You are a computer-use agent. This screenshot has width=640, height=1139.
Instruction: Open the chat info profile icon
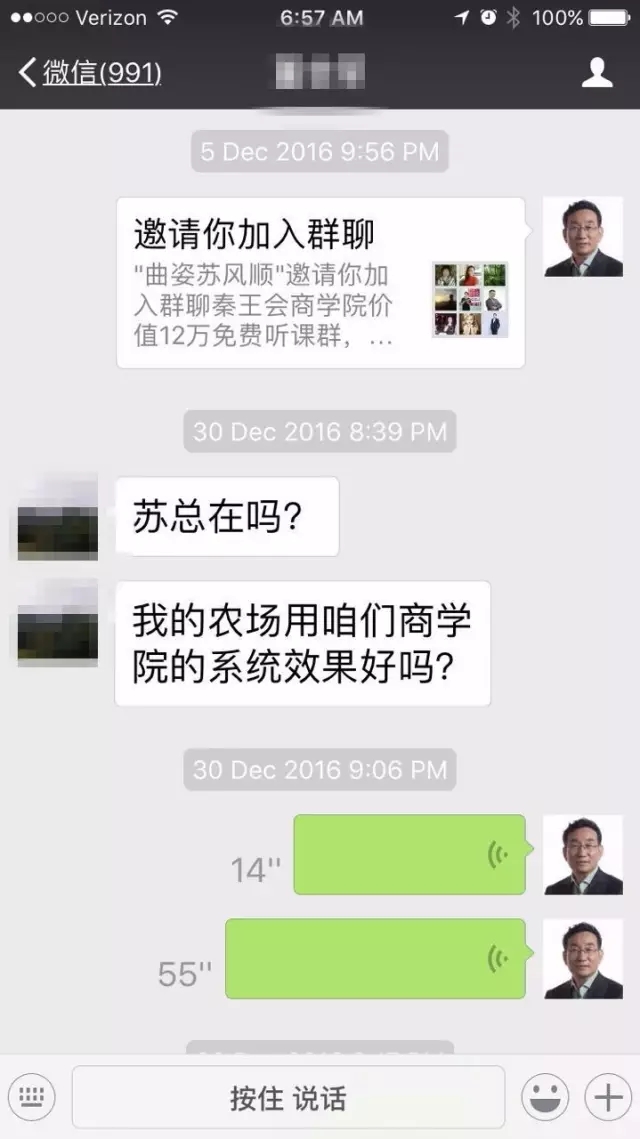click(x=597, y=73)
